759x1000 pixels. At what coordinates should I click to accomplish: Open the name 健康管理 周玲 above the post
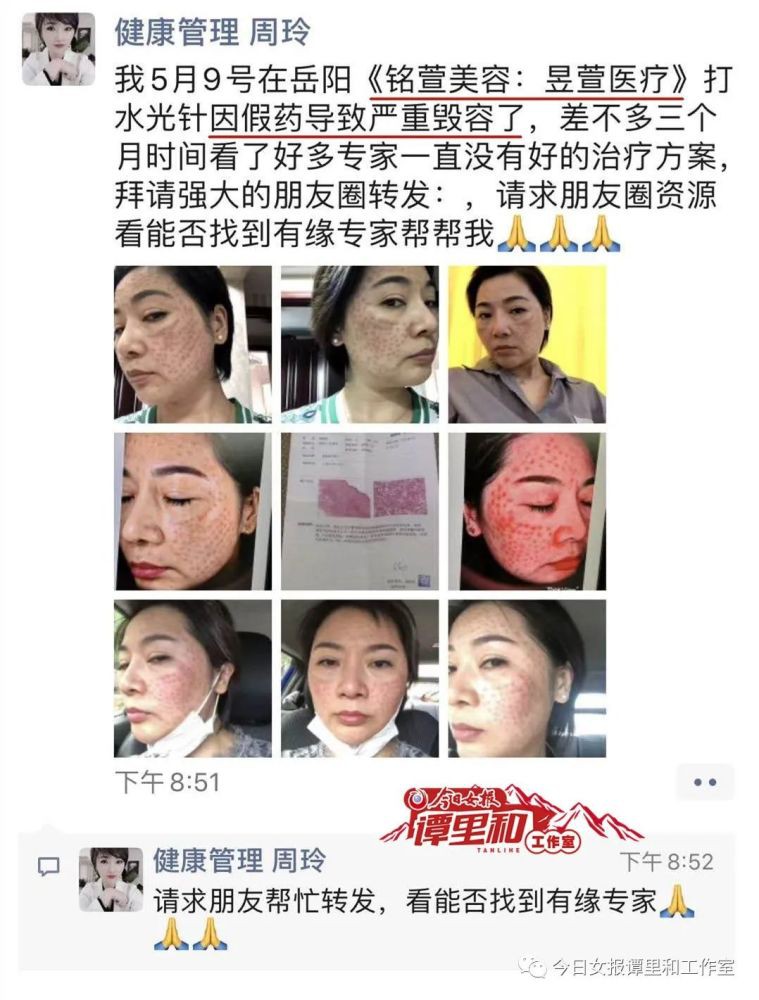213,32
